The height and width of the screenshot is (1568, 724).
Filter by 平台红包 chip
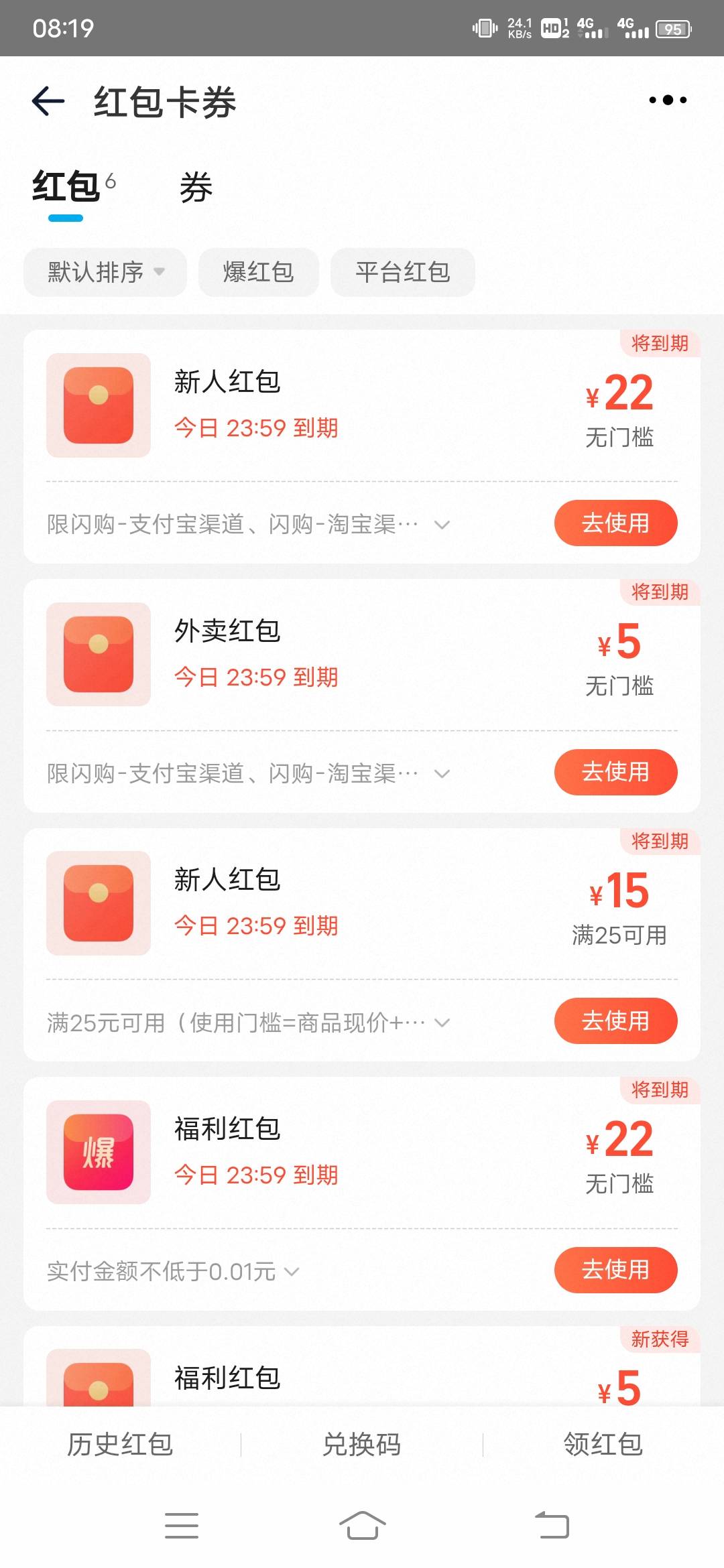click(x=402, y=272)
